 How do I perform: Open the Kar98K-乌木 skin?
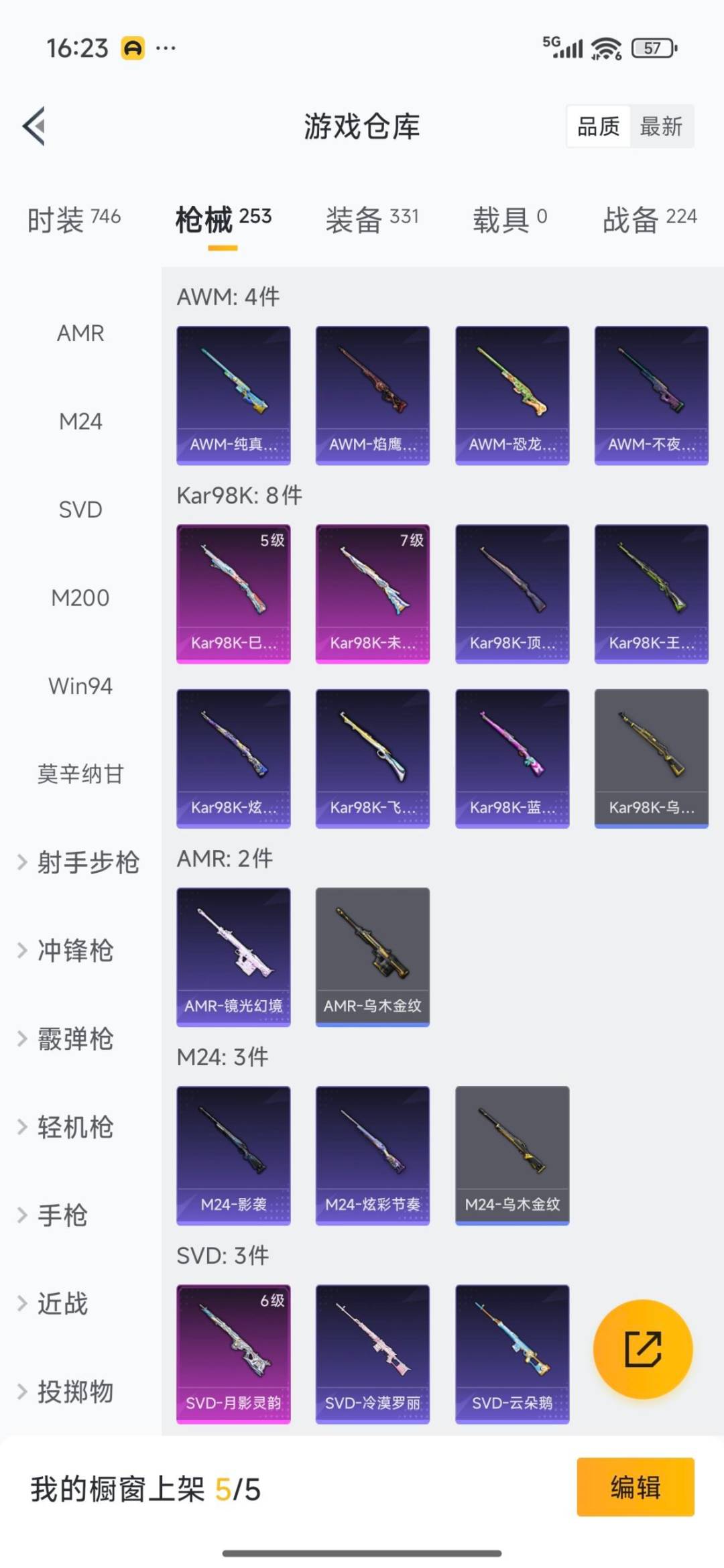(x=650, y=756)
